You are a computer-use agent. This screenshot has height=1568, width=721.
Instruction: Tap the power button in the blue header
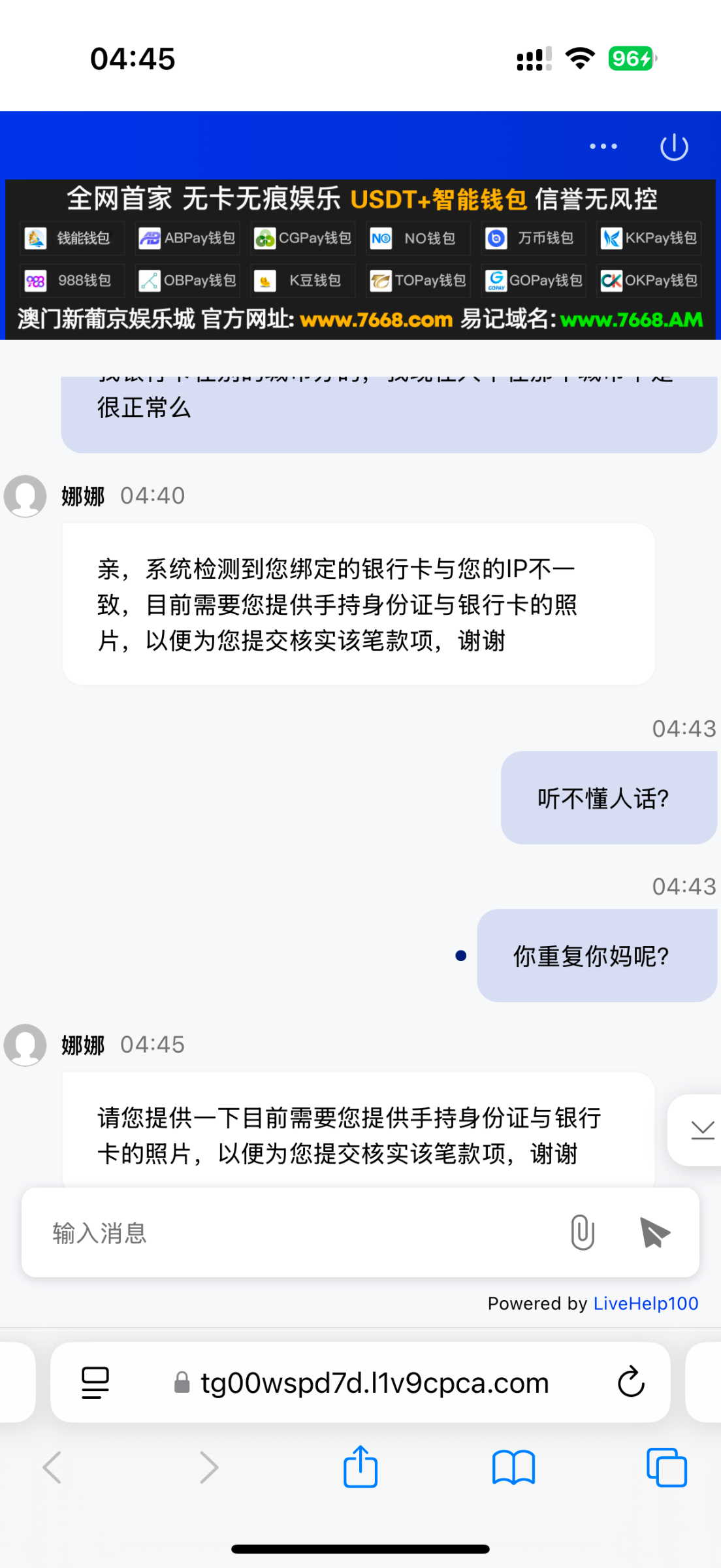coord(674,146)
